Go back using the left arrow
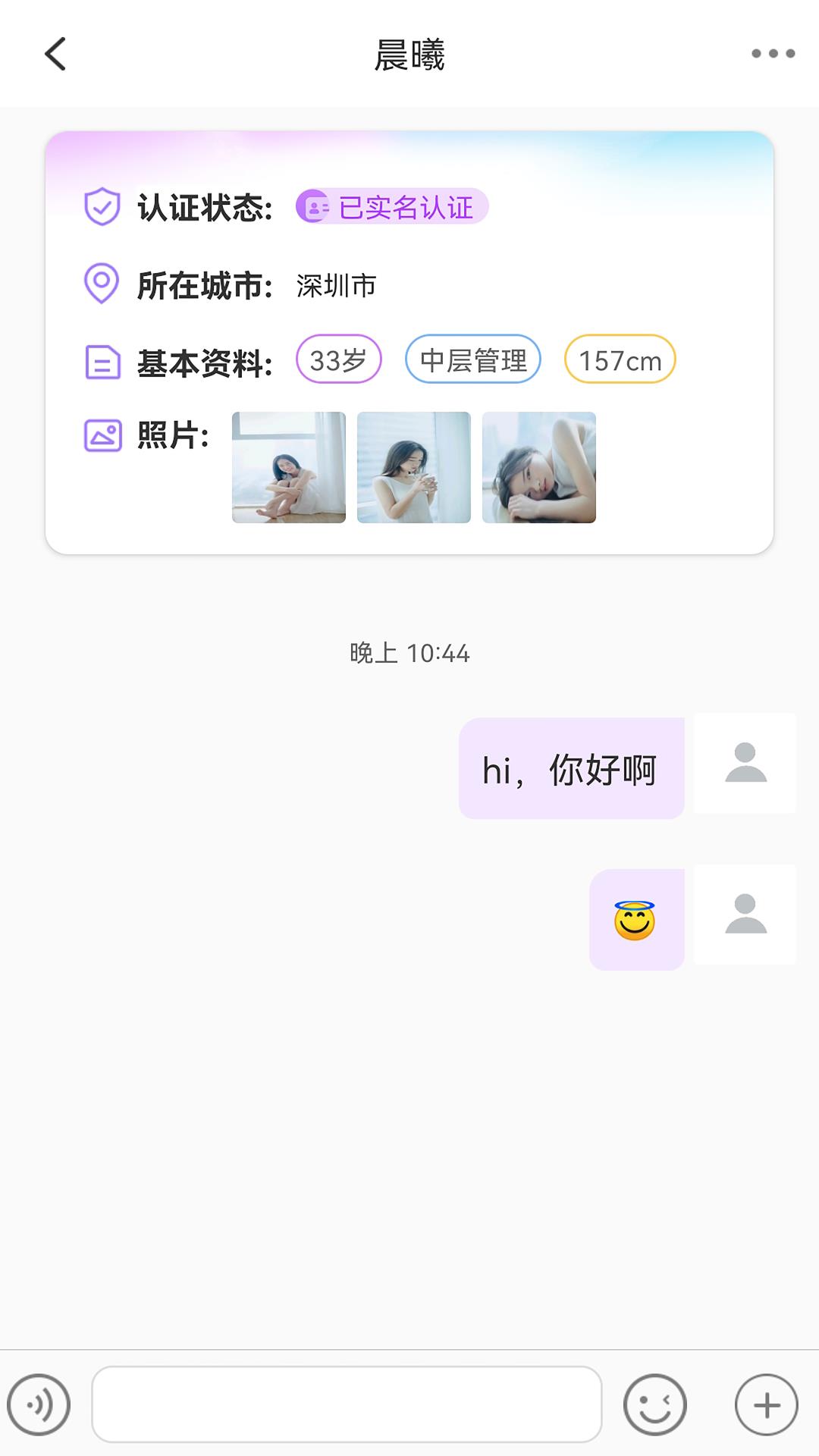This screenshot has width=819, height=1456. click(52, 53)
